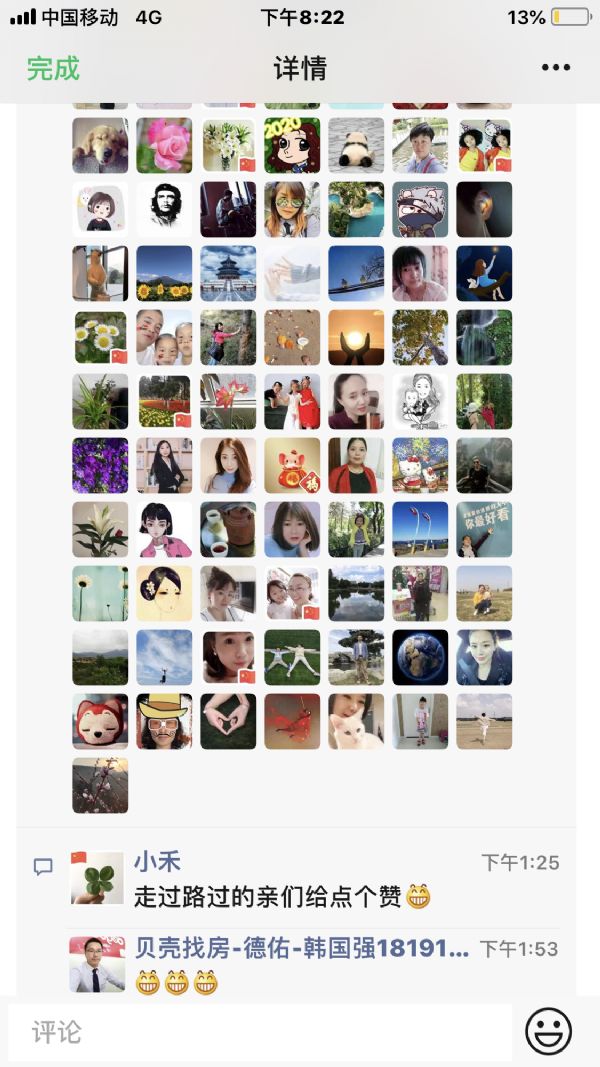The width and height of the screenshot is (600, 1067).
Task: Tap the red fox plush avatar
Action: 100,721
